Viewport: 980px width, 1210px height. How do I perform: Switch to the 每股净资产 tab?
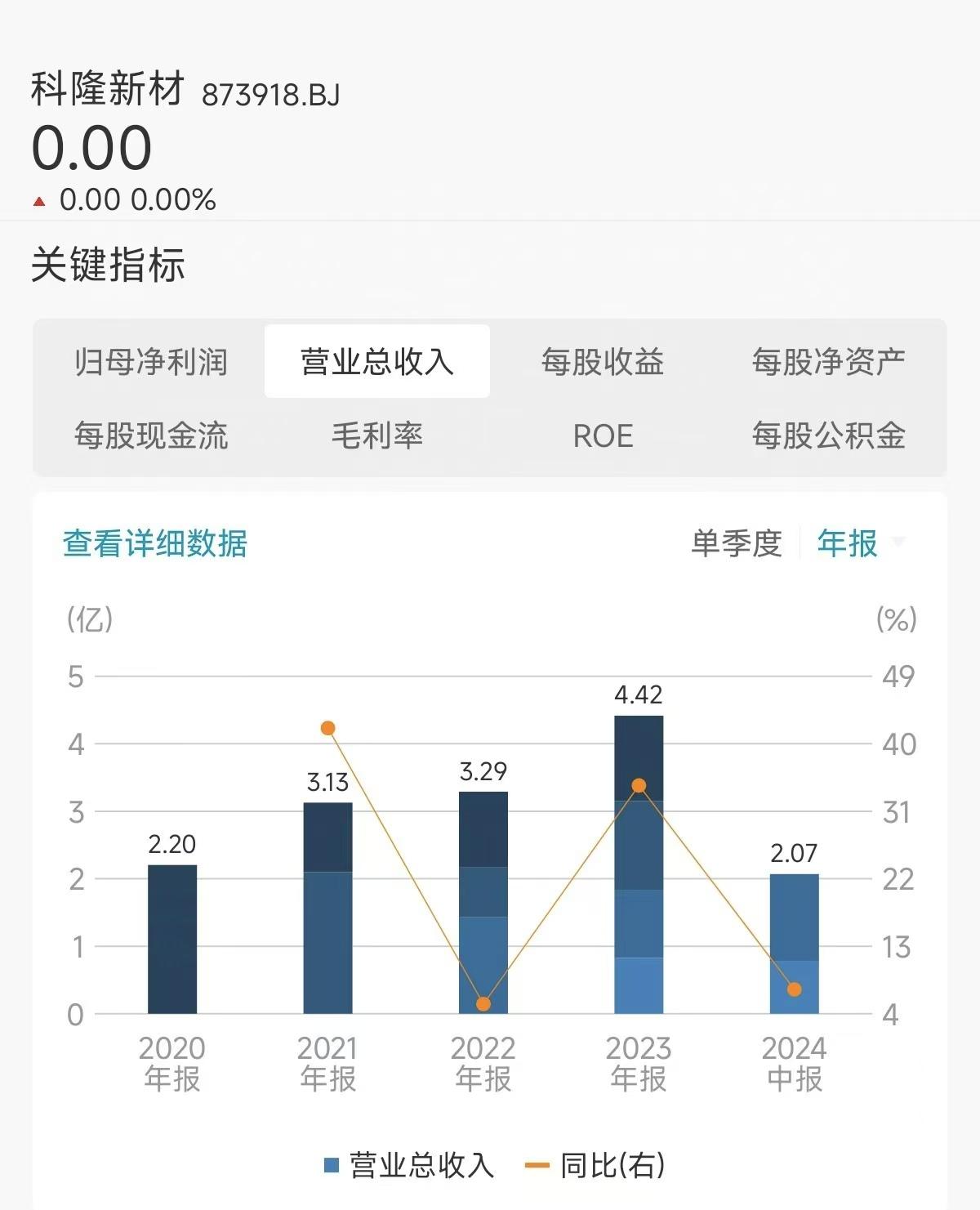click(828, 362)
